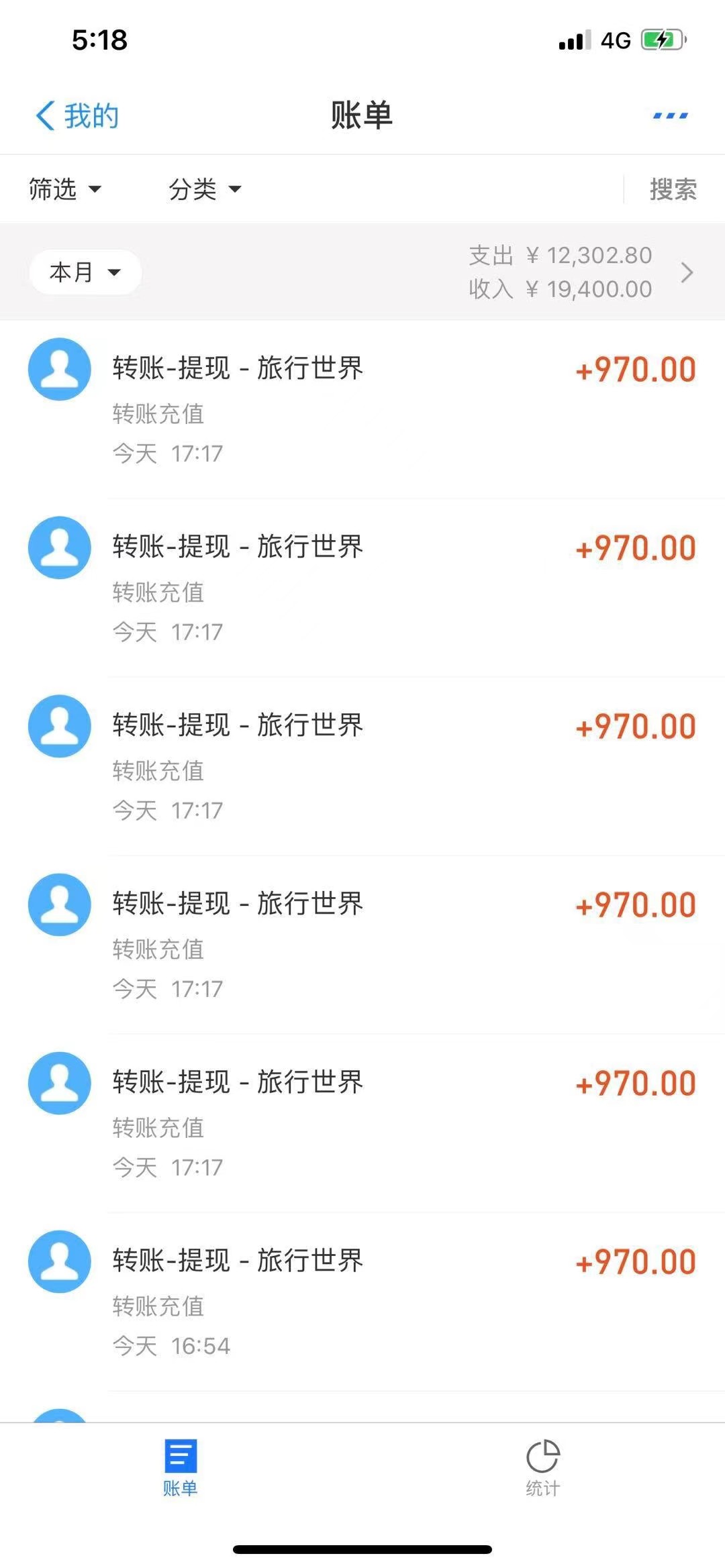This screenshot has height=1568, width=725.
Task: Open the 转账-提现 record from 今天 16:54
Action: click(362, 1302)
